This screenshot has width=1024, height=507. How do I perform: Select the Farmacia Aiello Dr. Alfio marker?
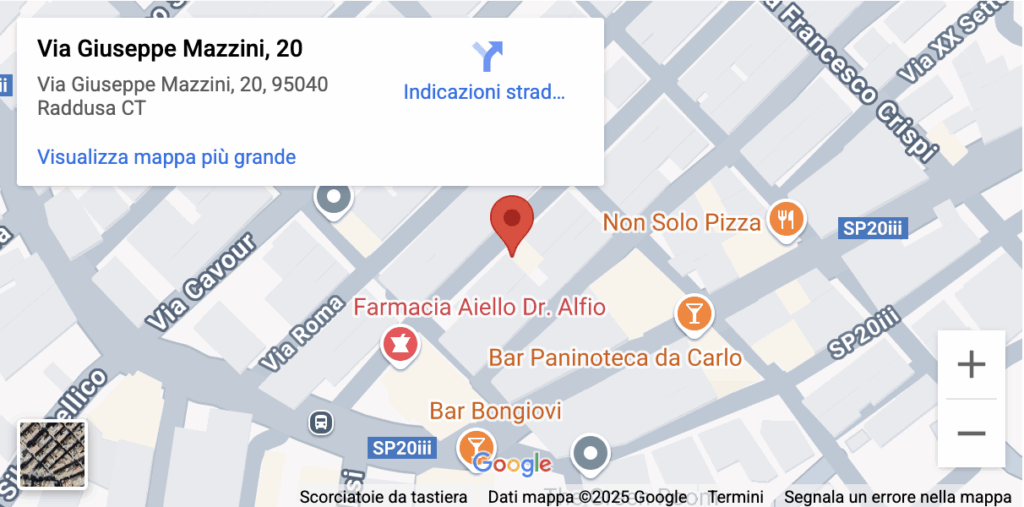click(401, 346)
